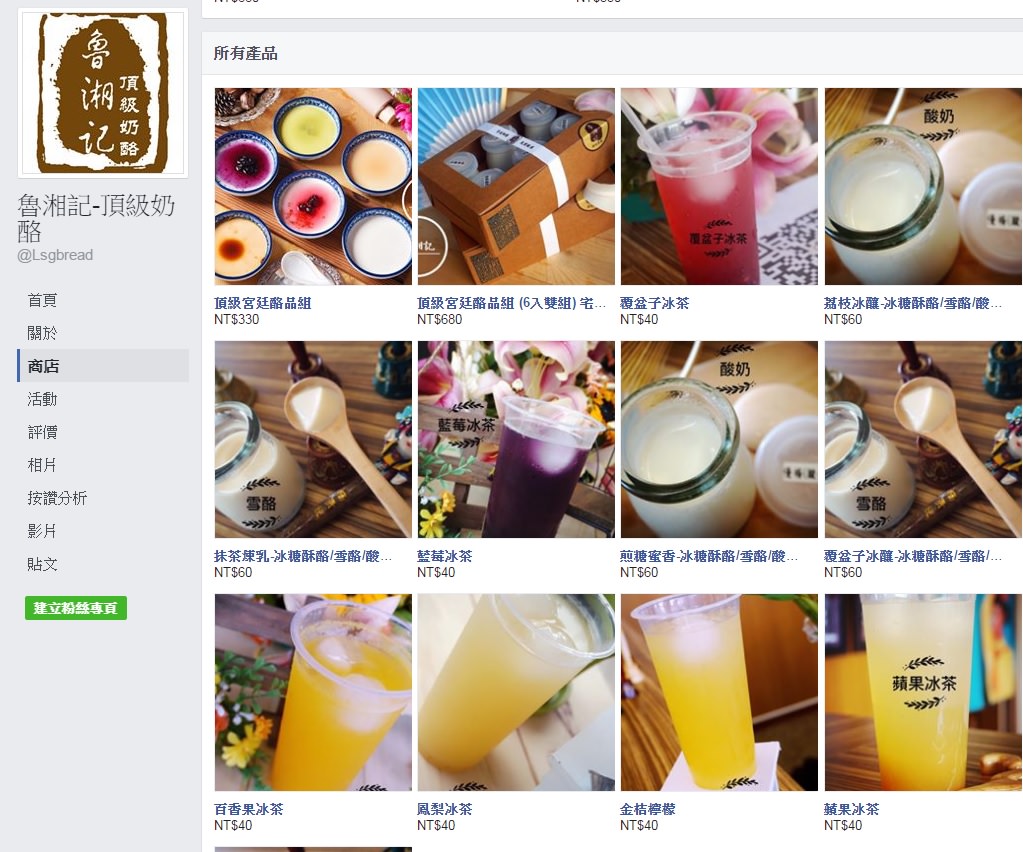Select the 荔枝冰釀 冰糖酥酪 product

(x=922, y=187)
